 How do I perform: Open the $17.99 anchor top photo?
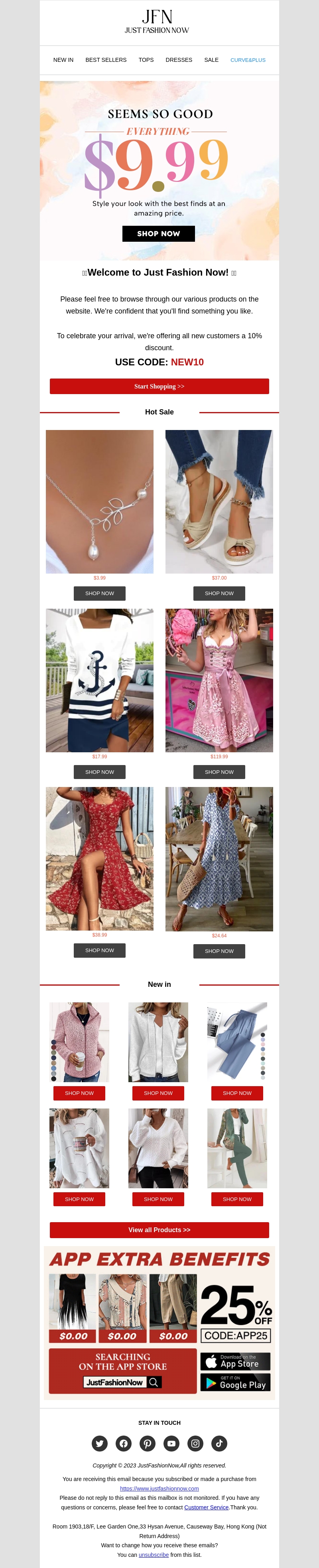click(100, 680)
